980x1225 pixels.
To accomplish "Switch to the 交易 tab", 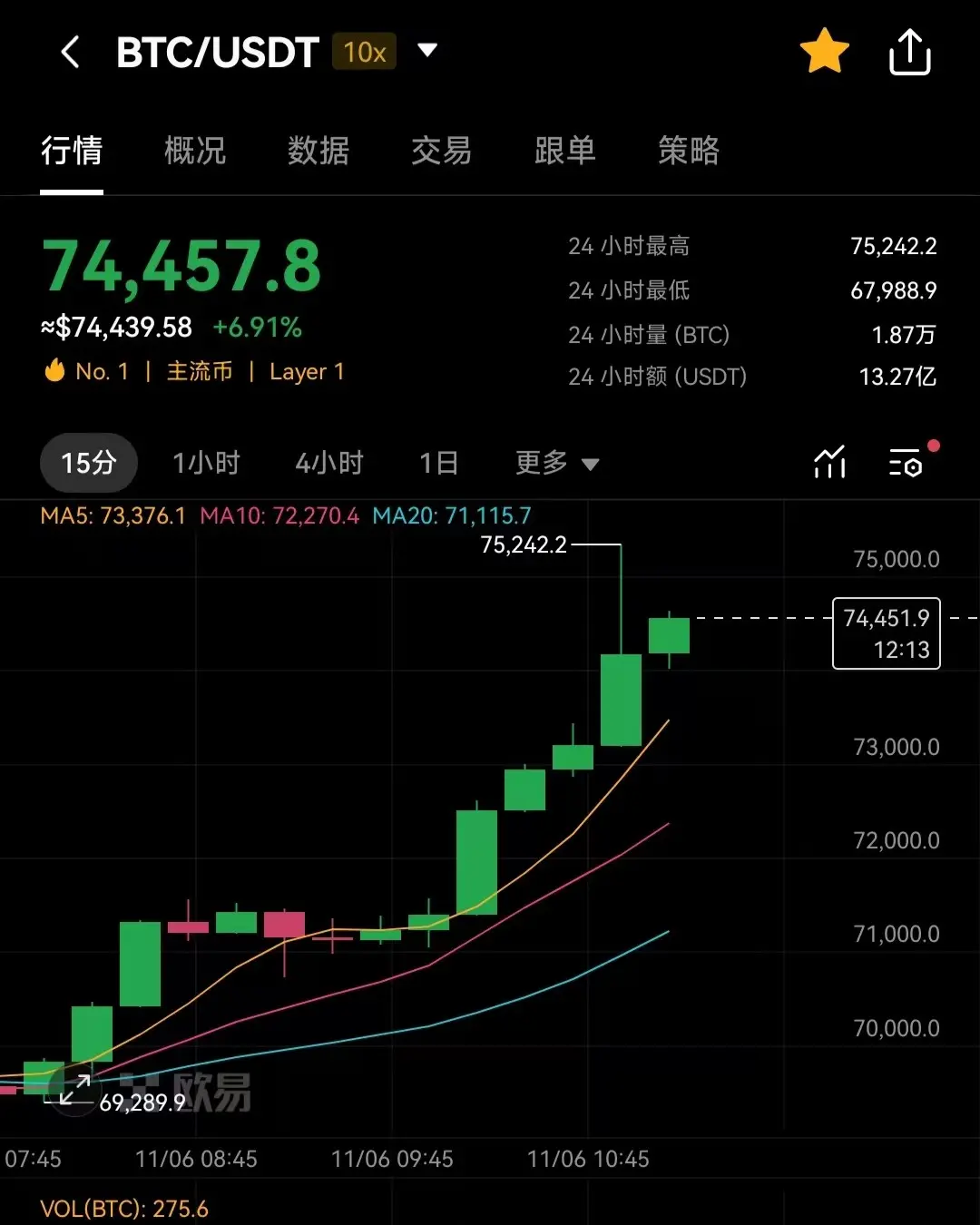I will click(442, 152).
